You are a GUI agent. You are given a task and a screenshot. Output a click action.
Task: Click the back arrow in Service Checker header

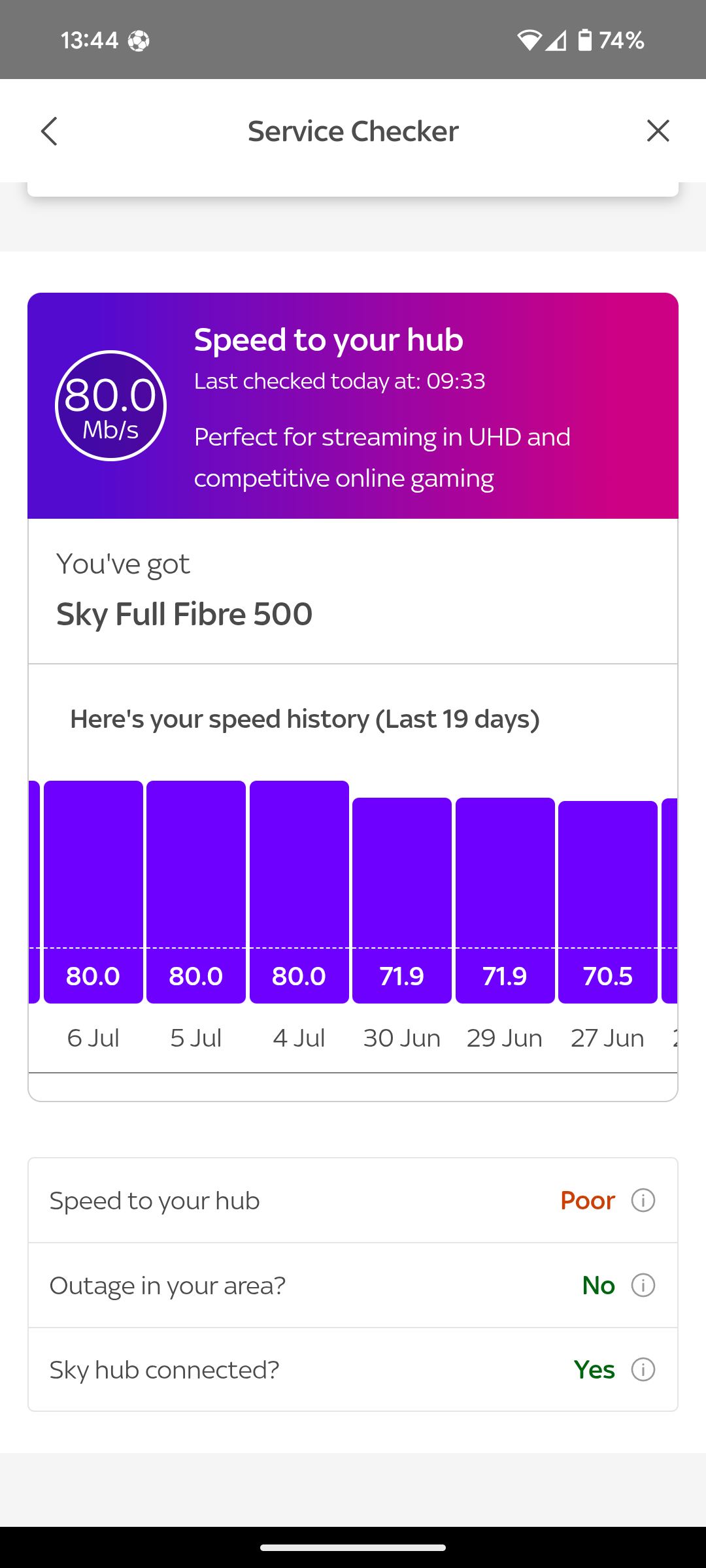coord(49,131)
